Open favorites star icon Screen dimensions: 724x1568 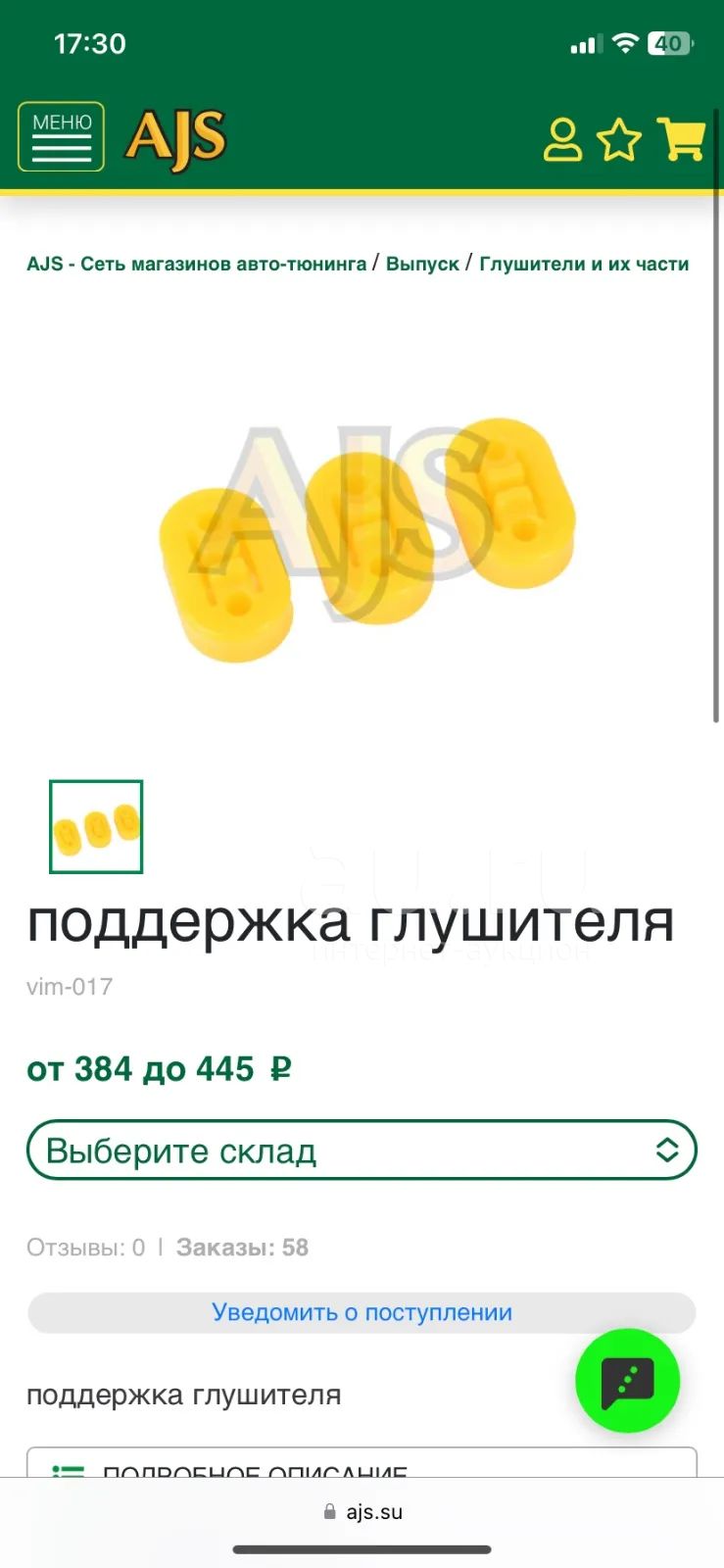point(619,139)
